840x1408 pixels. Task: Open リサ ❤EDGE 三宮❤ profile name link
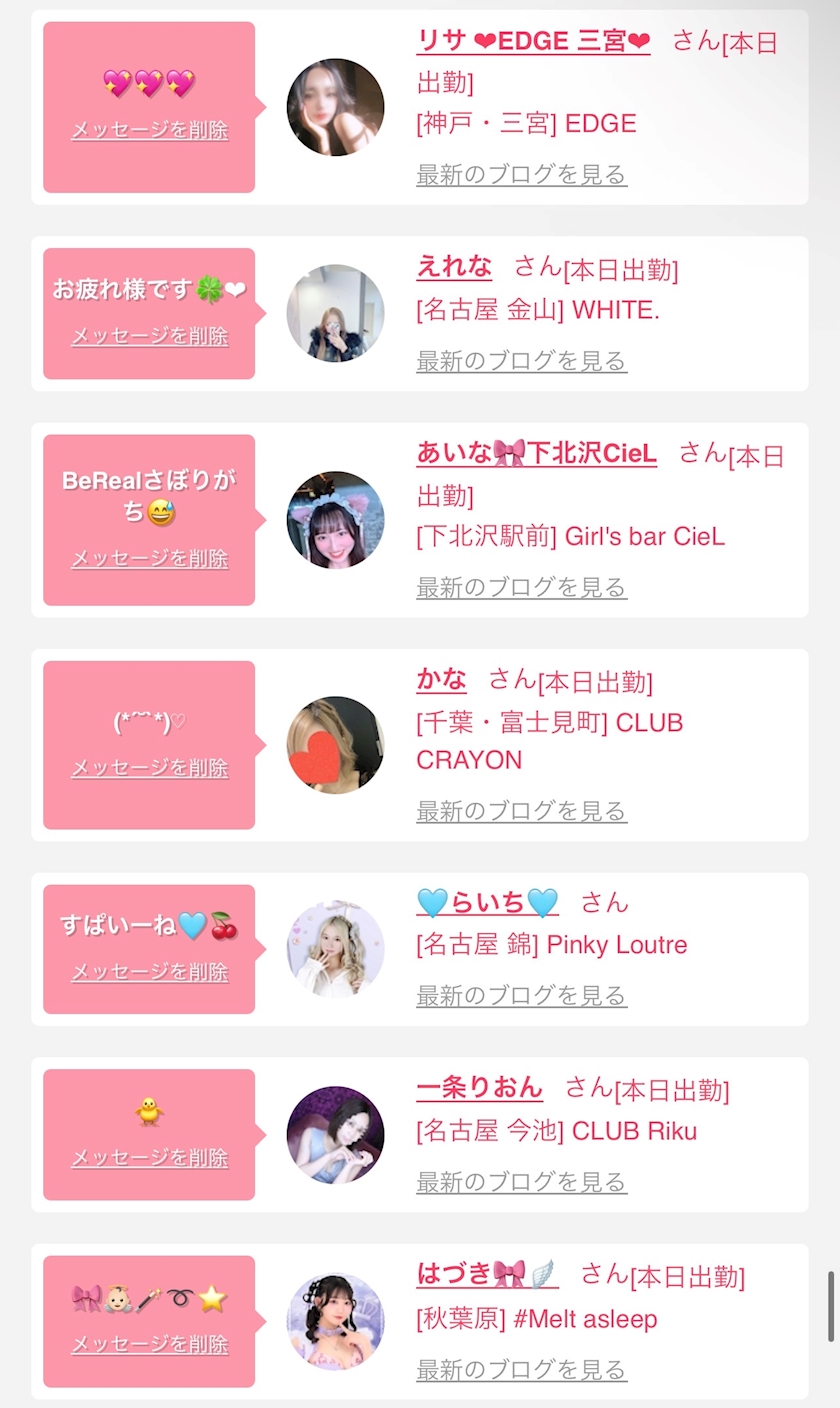(533, 41)
